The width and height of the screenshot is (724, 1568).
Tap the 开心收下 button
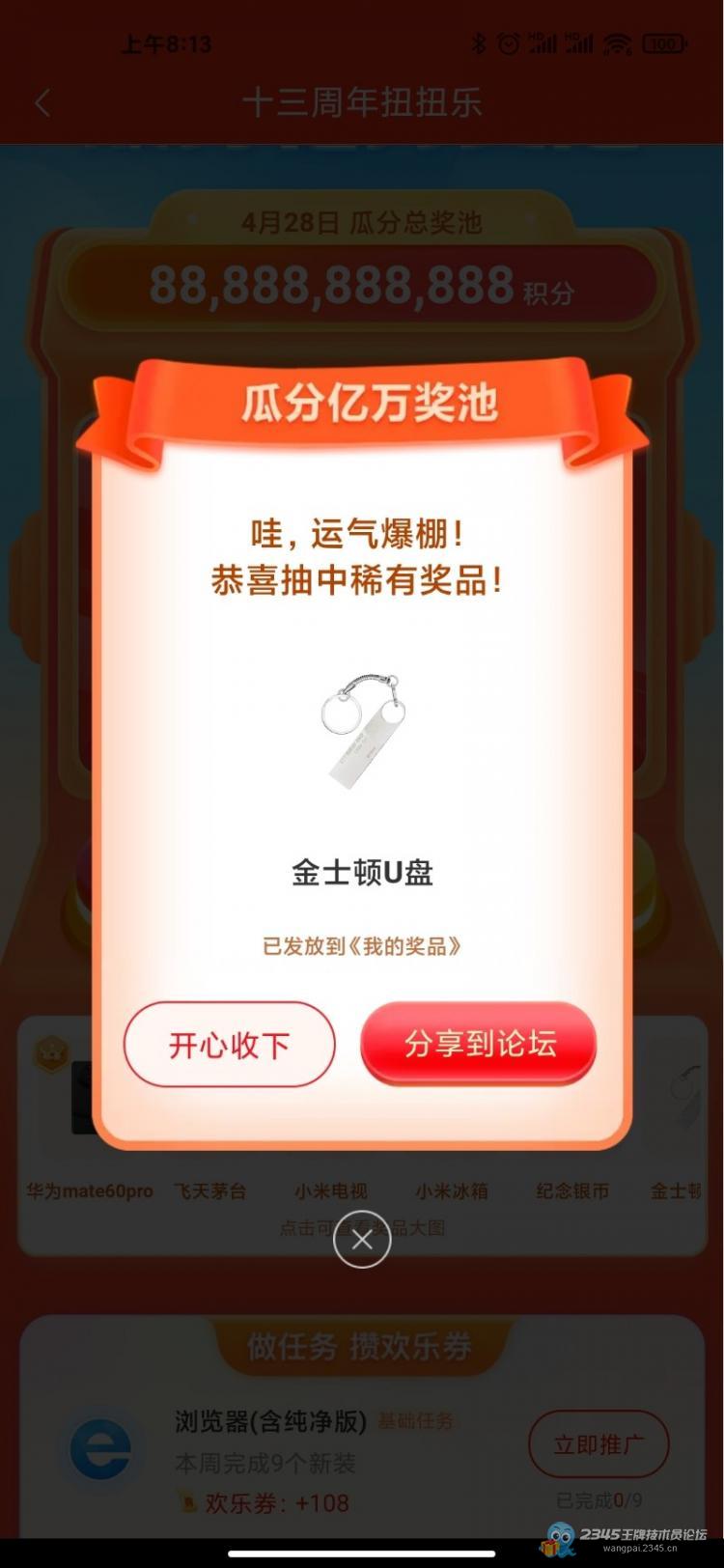tap(229, 1045)
